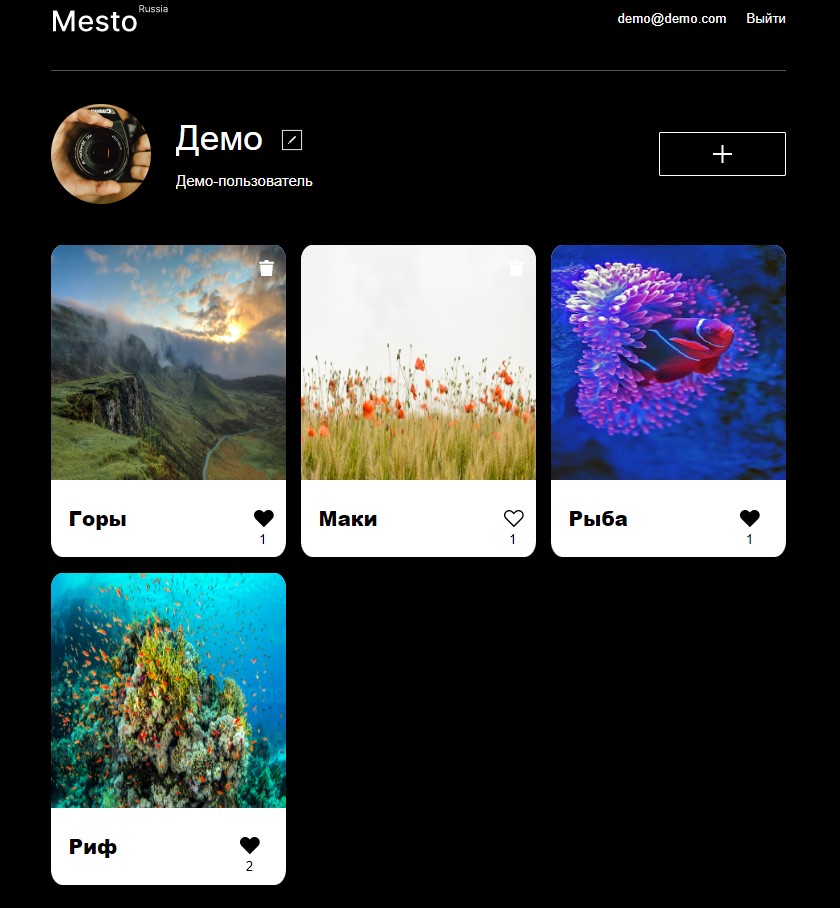Unlike the Горы card

click(263, 518)
